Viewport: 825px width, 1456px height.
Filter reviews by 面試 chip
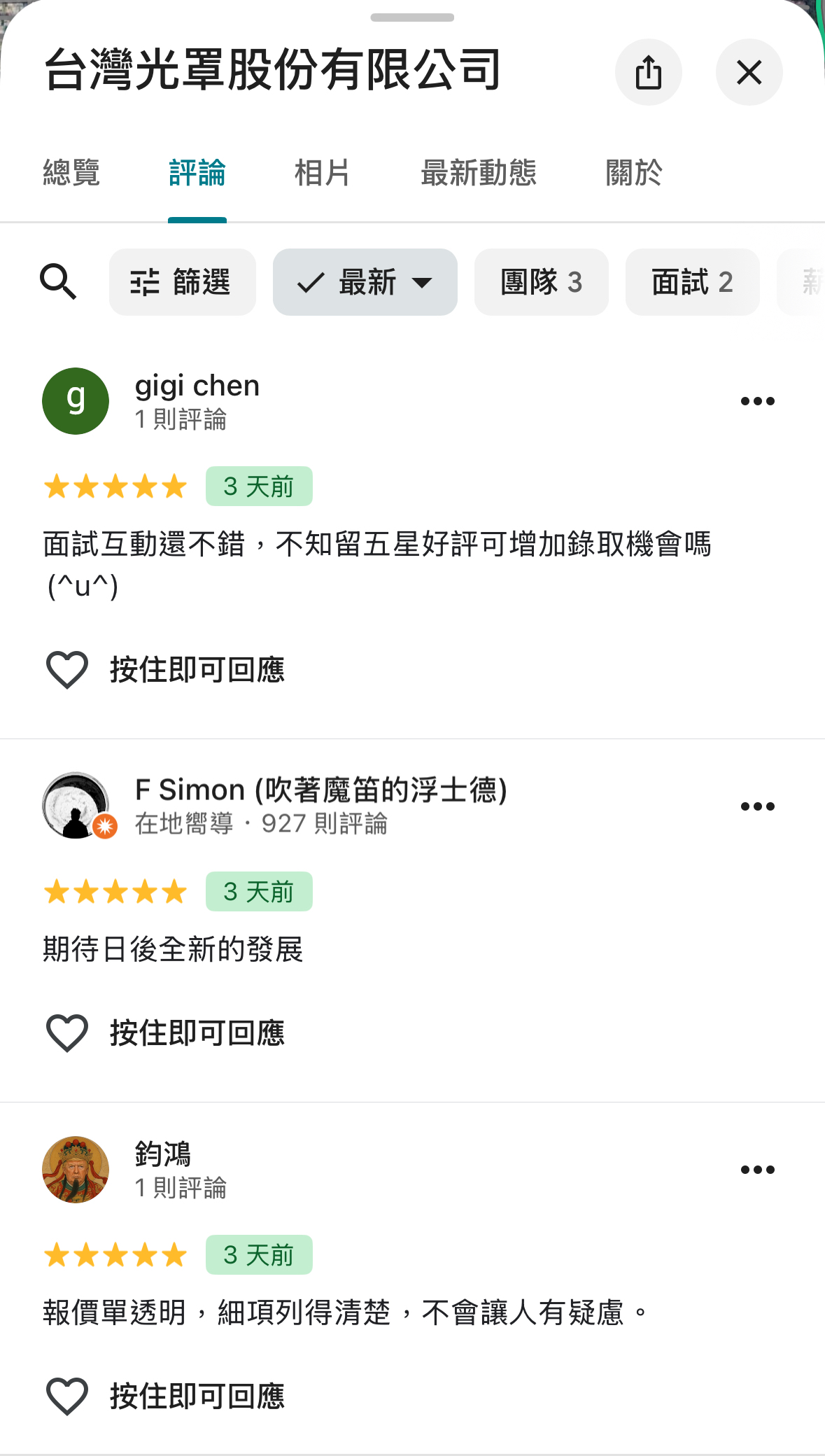pyautogui.click(x=692, y=282)
